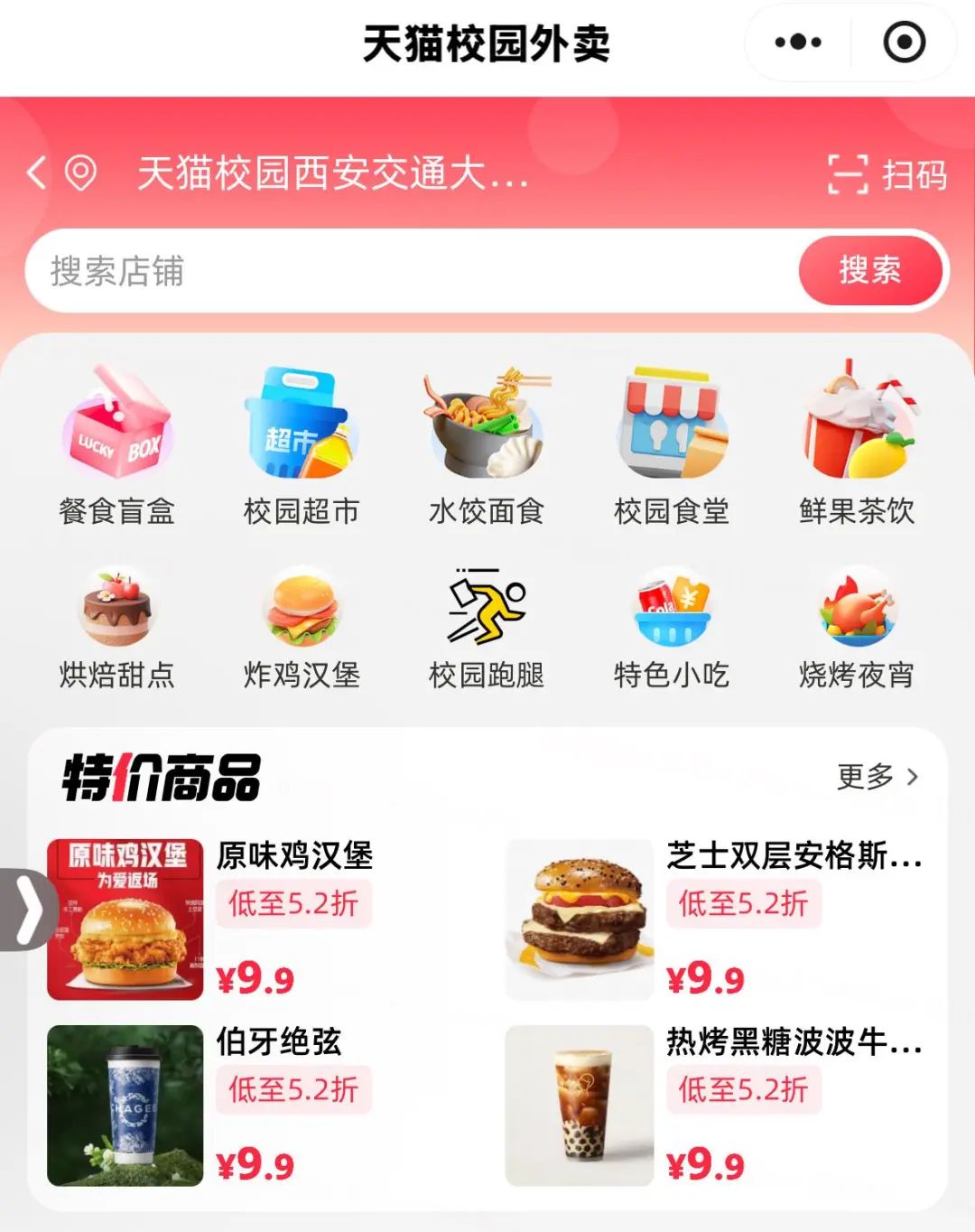Go back using the left arrow
975x1232 pixels.
36,173
